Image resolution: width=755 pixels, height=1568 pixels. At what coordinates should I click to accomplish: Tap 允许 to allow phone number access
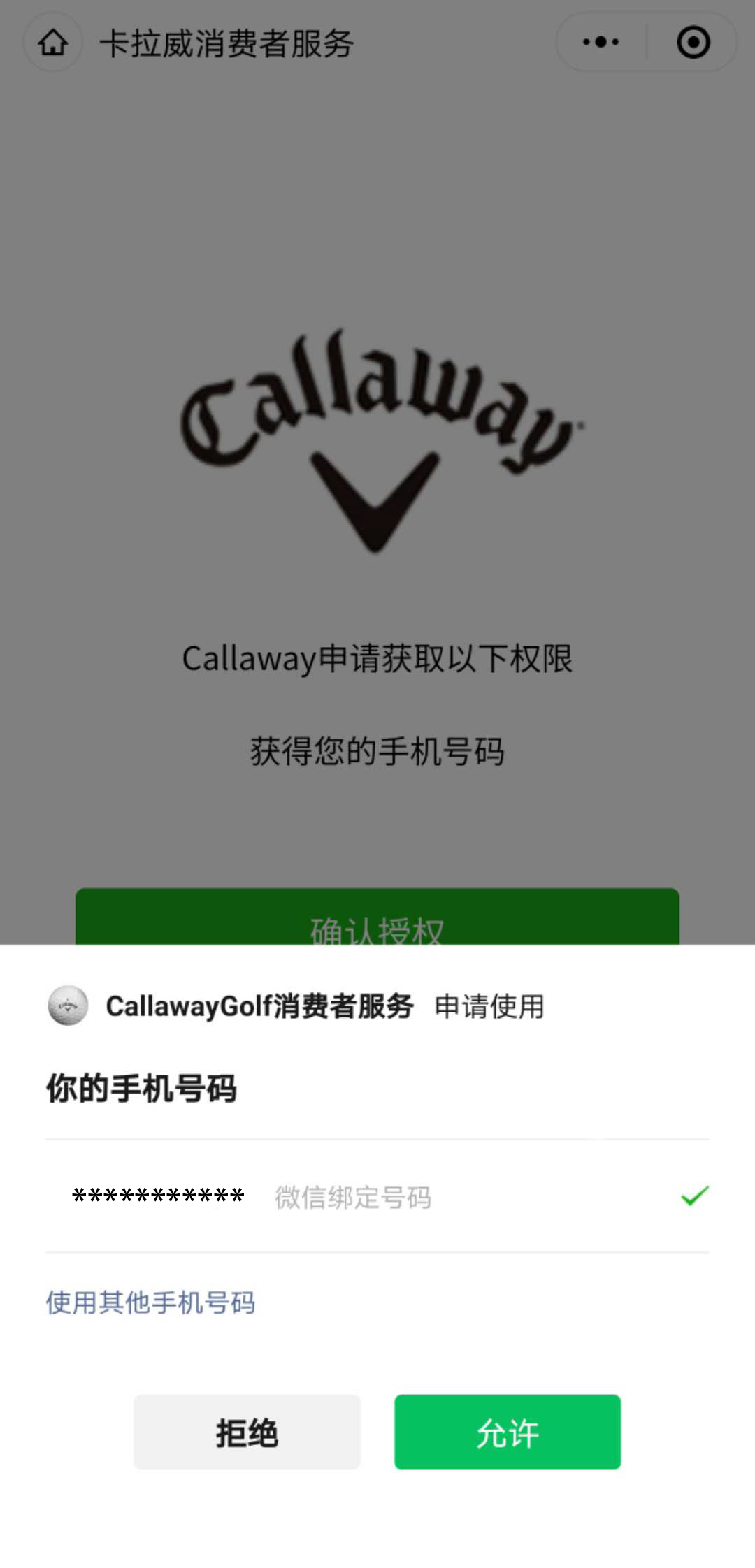click(x=507, y=1432)
